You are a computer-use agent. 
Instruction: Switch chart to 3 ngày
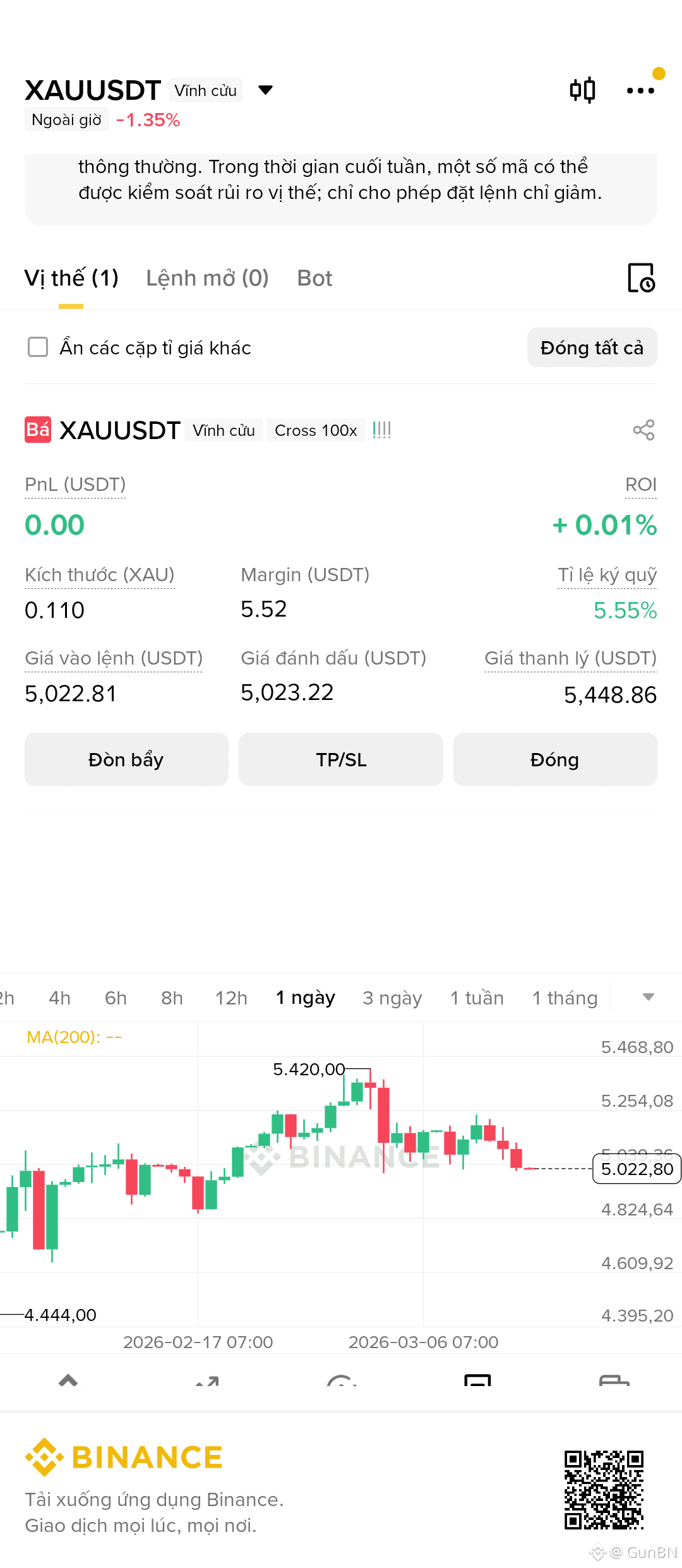pyautogui.click(x=392, y=998)
